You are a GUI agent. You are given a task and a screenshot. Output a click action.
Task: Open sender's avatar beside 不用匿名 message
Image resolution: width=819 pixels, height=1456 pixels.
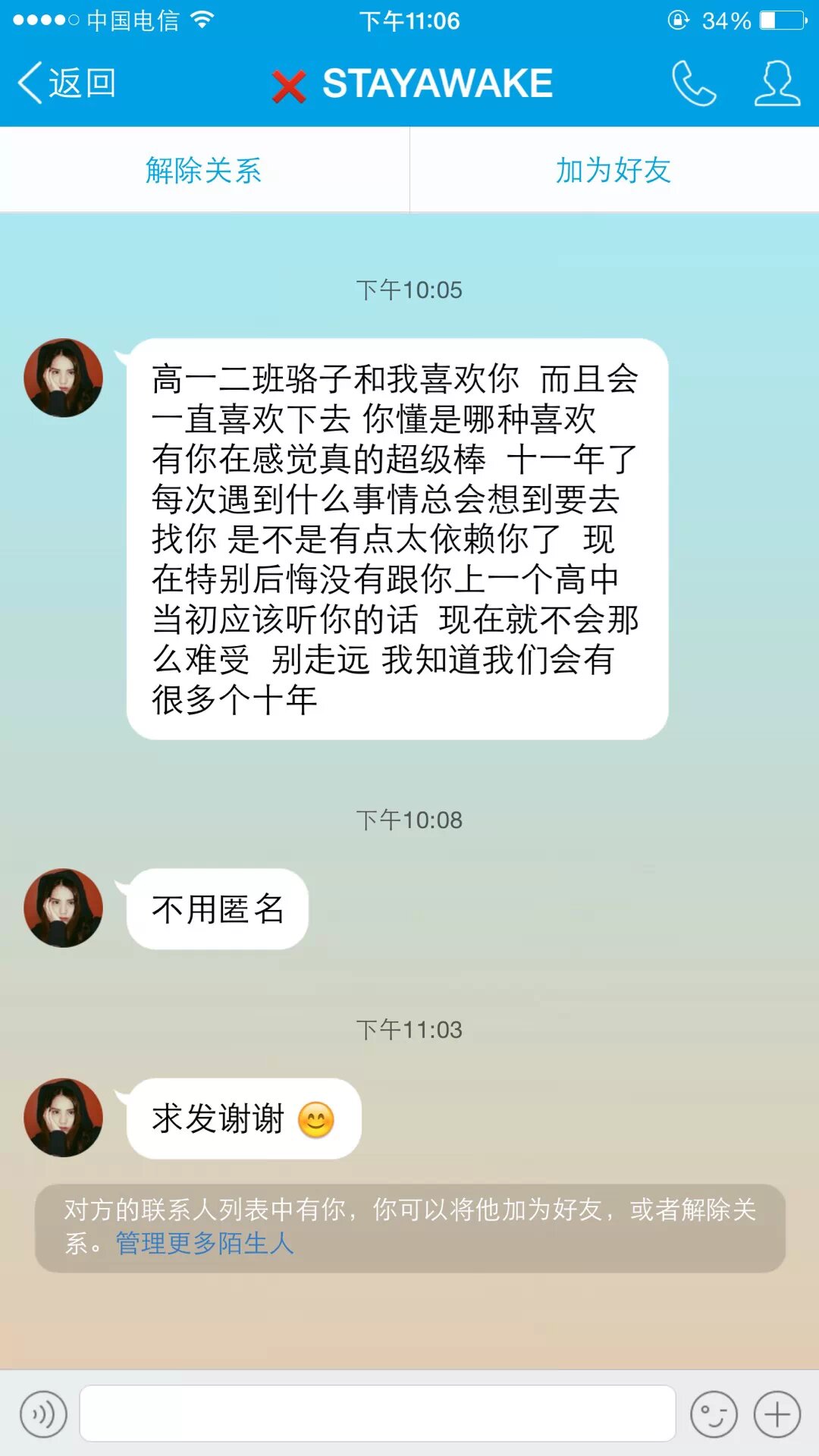(x=64, y=908)
